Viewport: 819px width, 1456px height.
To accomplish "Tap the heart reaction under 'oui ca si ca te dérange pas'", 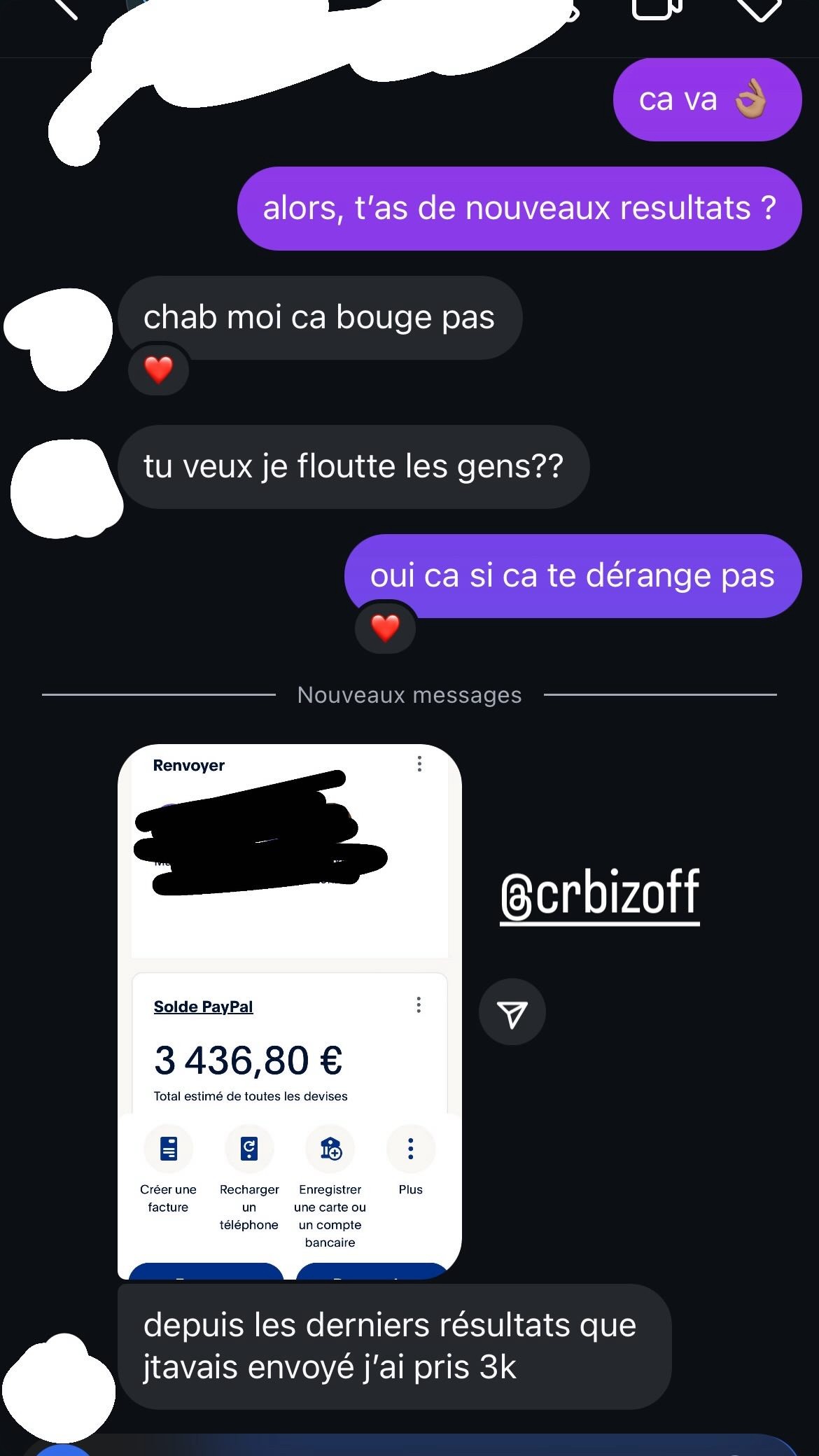I will coord(385,628).
